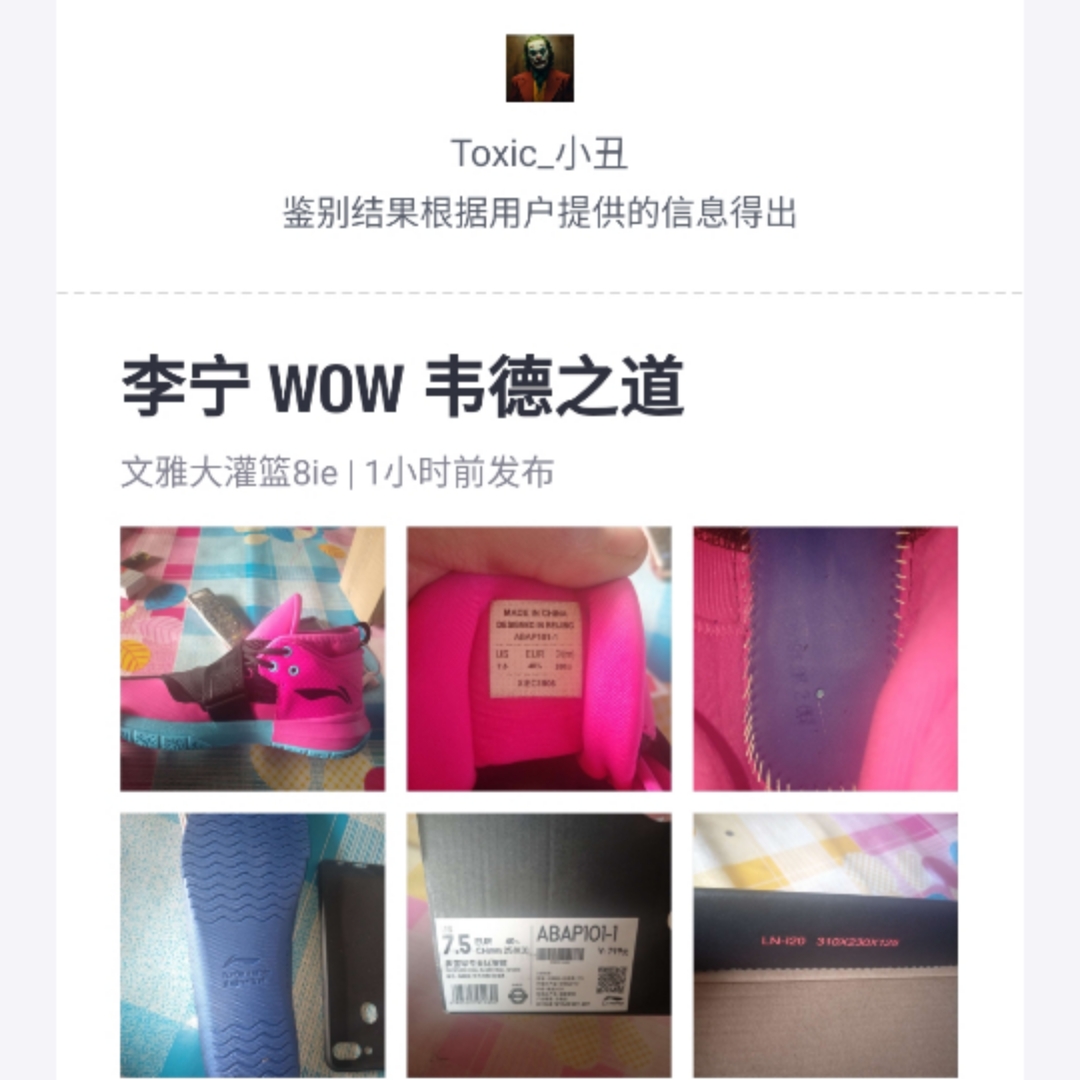View the tongue size label photo
Image resolution: width=1080 pixels, height=1080 pixels.
pos(538,658)
